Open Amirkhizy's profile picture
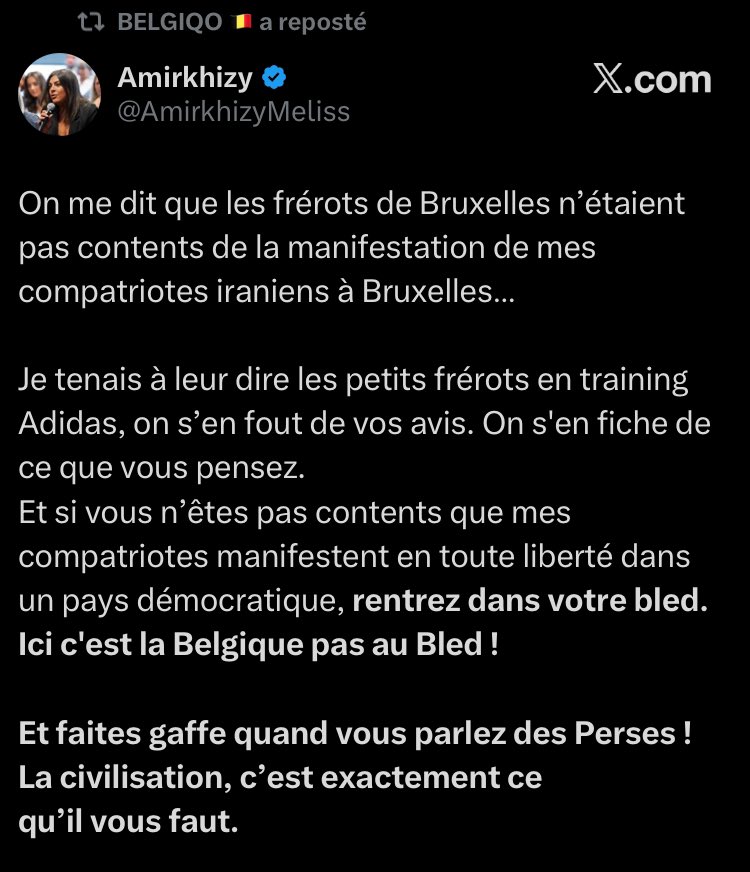Viewport: 750px width, 872px height. 59,92
